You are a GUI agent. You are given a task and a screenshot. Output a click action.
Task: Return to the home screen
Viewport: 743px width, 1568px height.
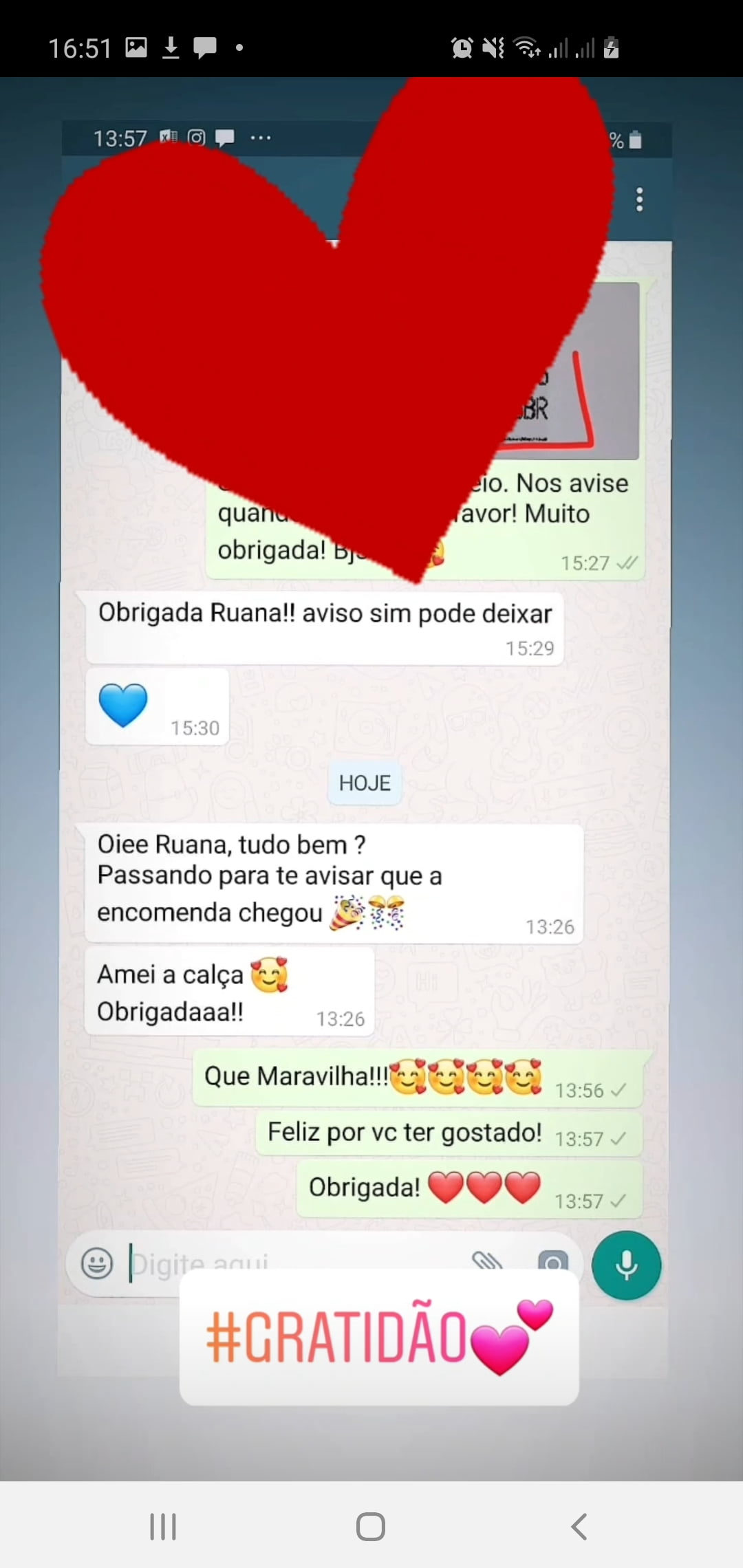(x=371, y=1527)
